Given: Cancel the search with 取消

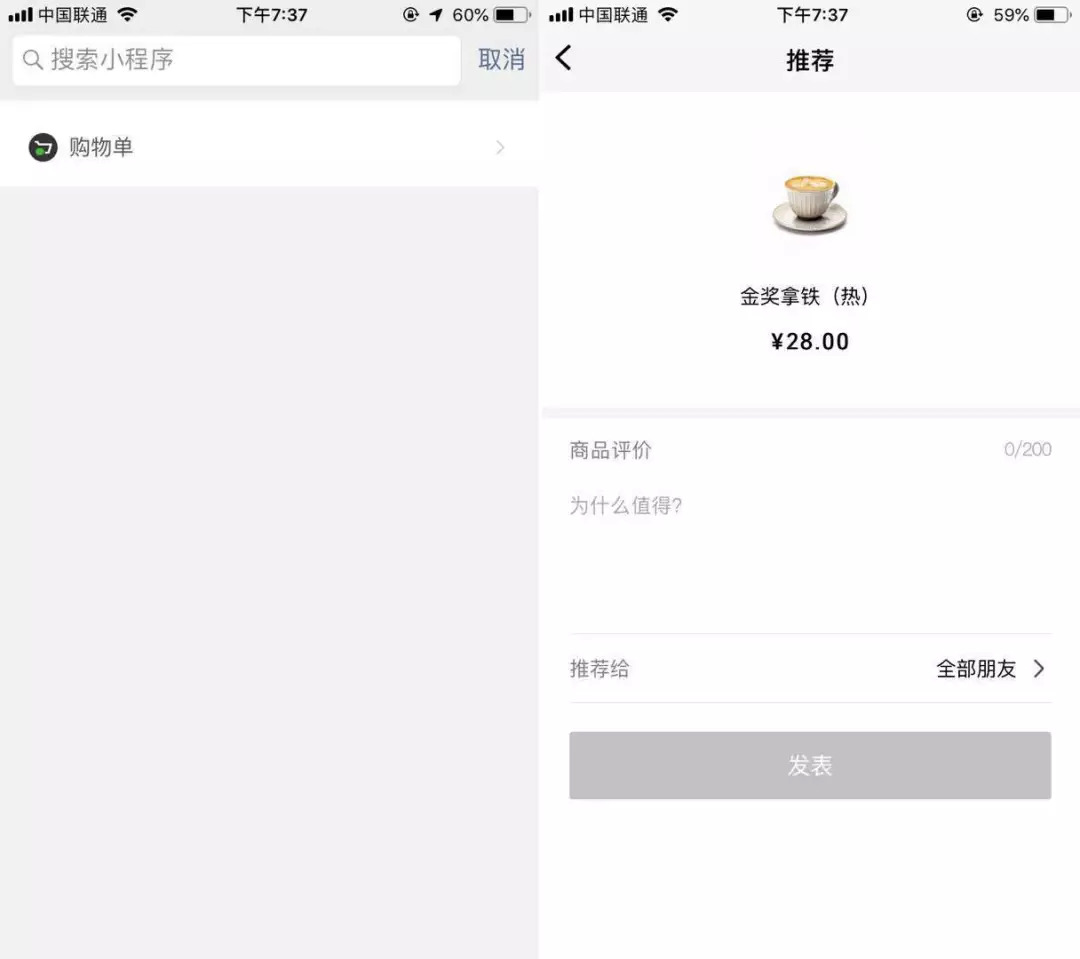Looking at the screenshot, I should (x=501, y=60).
